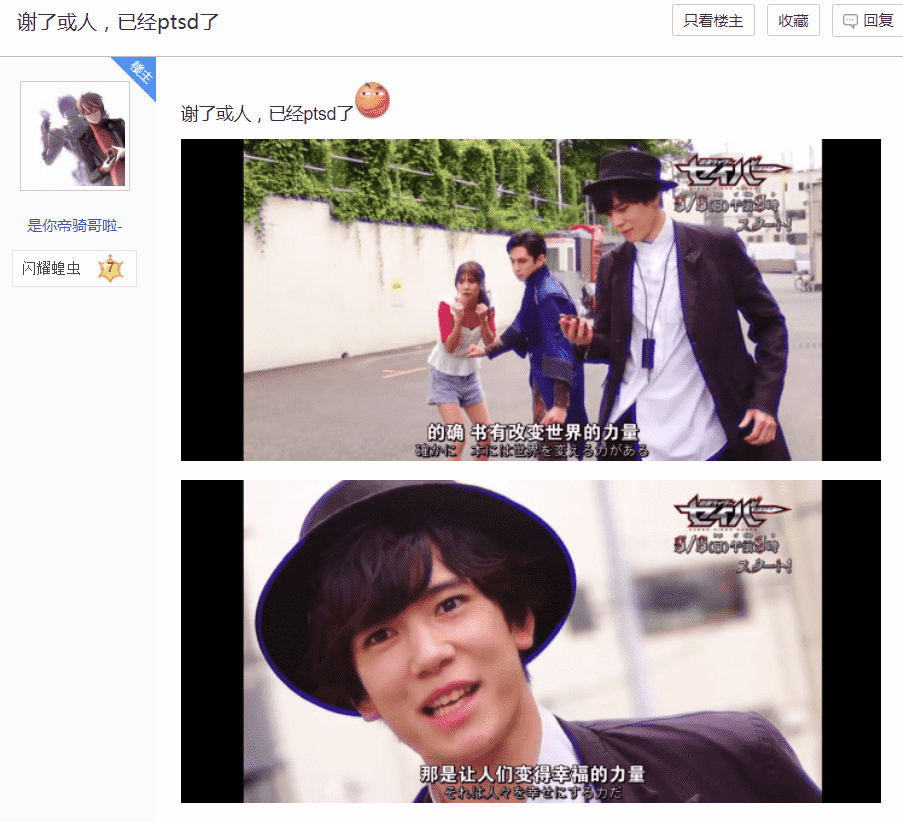903x822 pixels.
Task: Bookmark this thread with 收藏
Action: pyautogui.click(x=793, y=20)
